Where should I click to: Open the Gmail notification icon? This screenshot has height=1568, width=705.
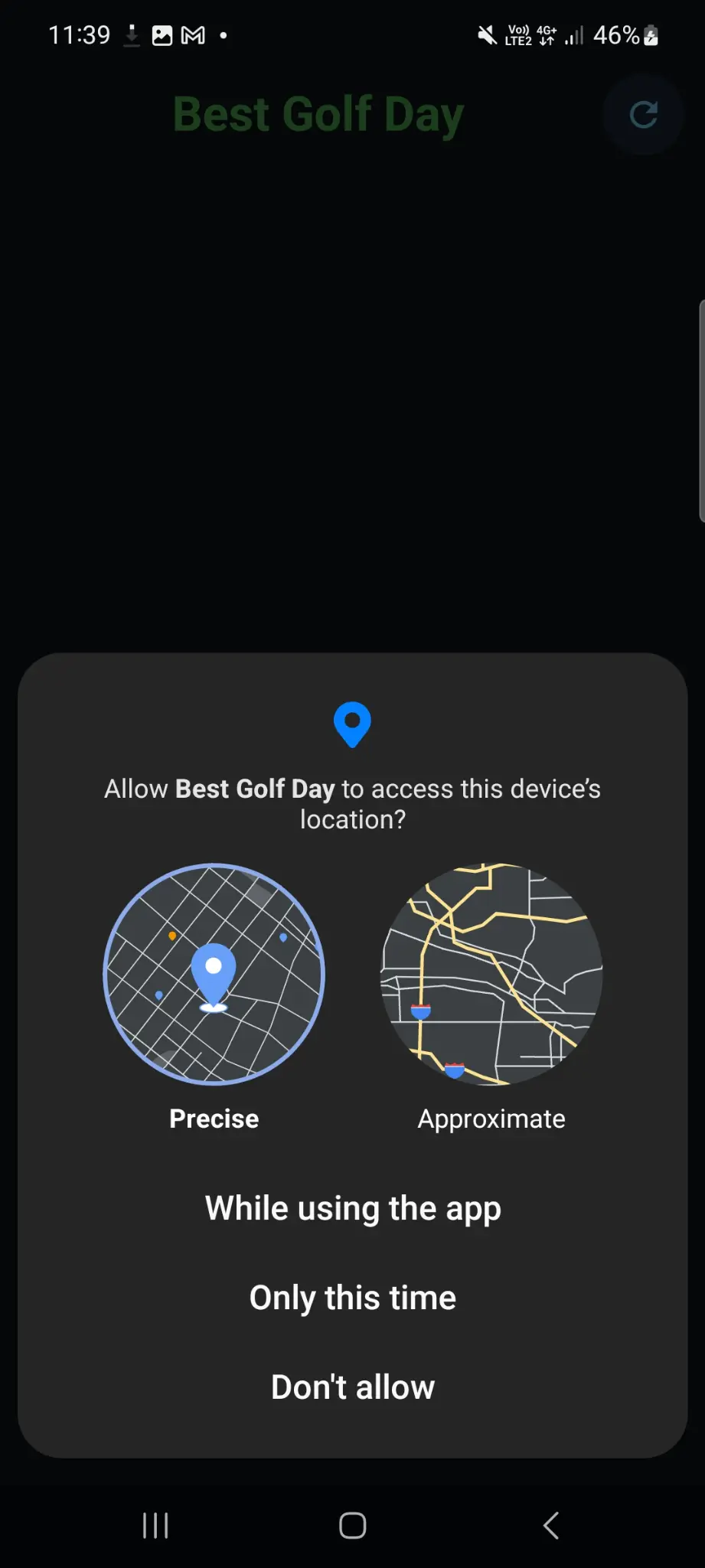pos(194,34)
